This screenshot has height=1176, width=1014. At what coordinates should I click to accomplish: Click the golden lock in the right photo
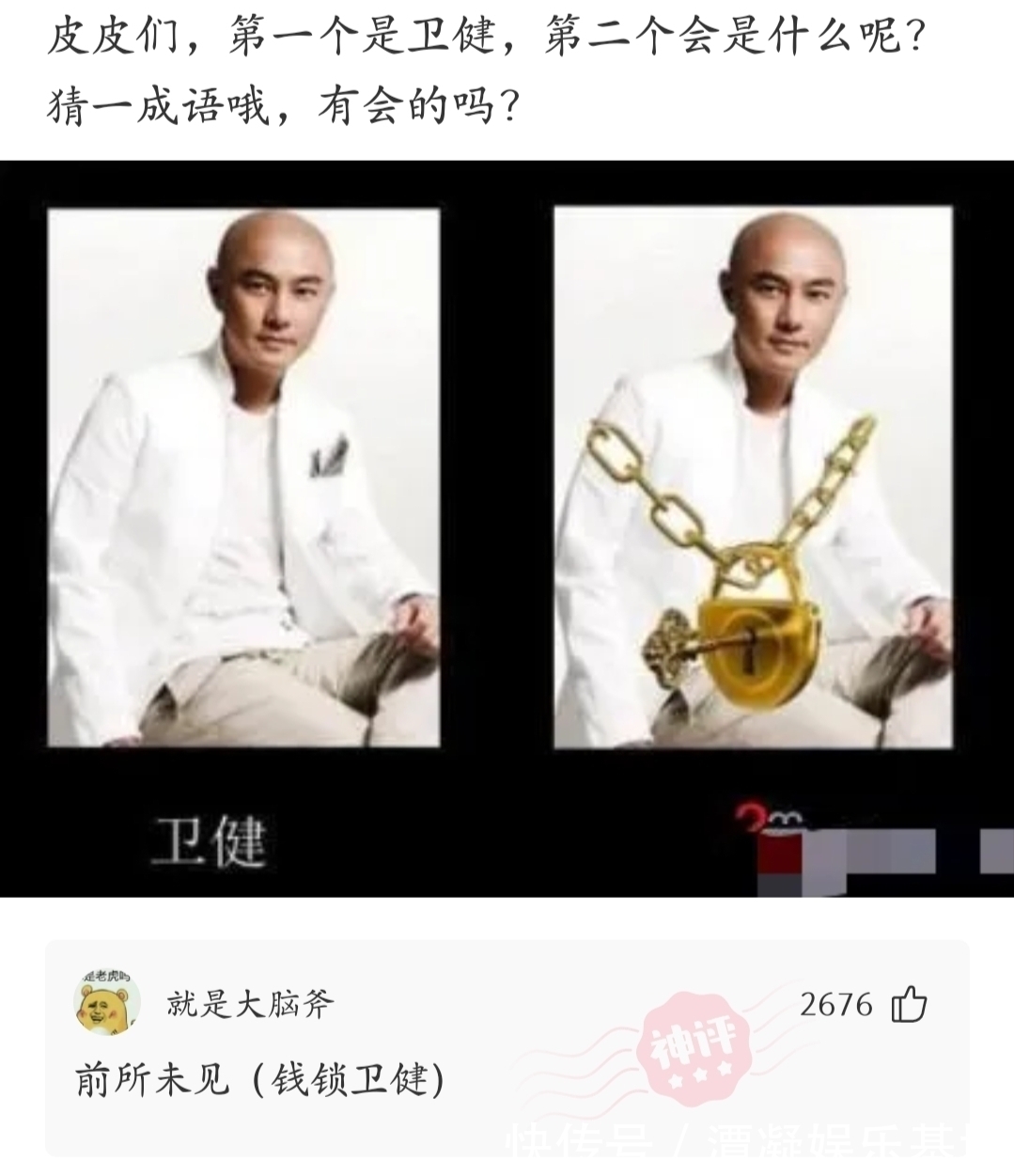752,649
